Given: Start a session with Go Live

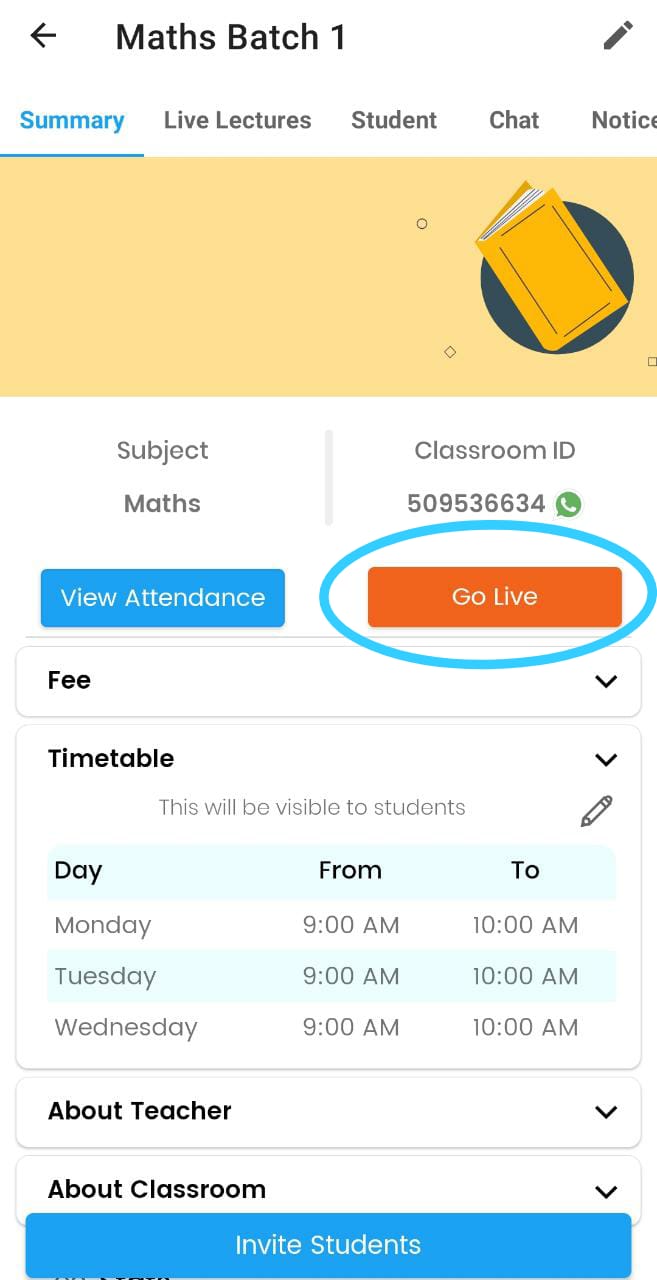Looking at the screenshot, I should [495, 597].
